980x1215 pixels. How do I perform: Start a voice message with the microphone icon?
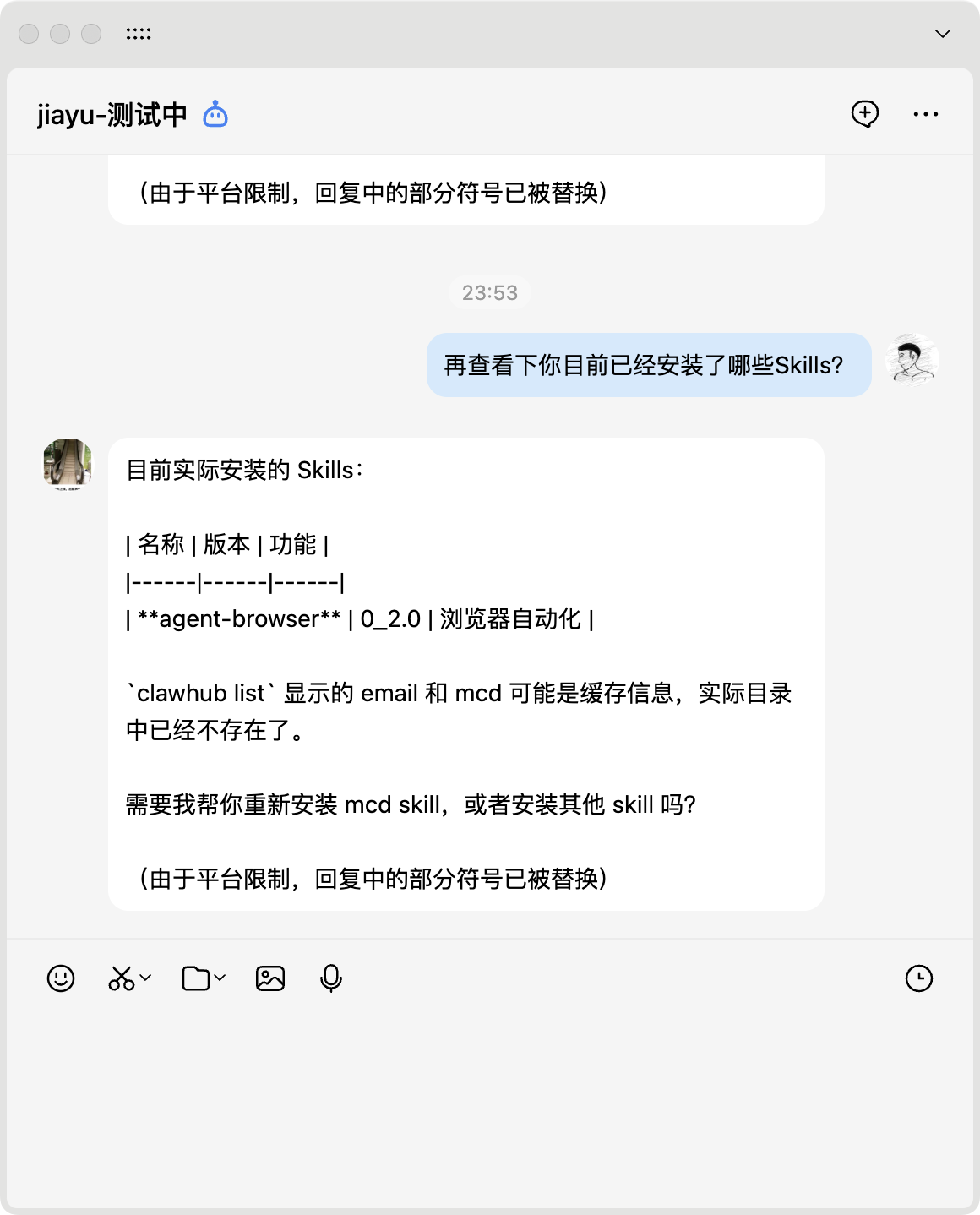point(331,978)
